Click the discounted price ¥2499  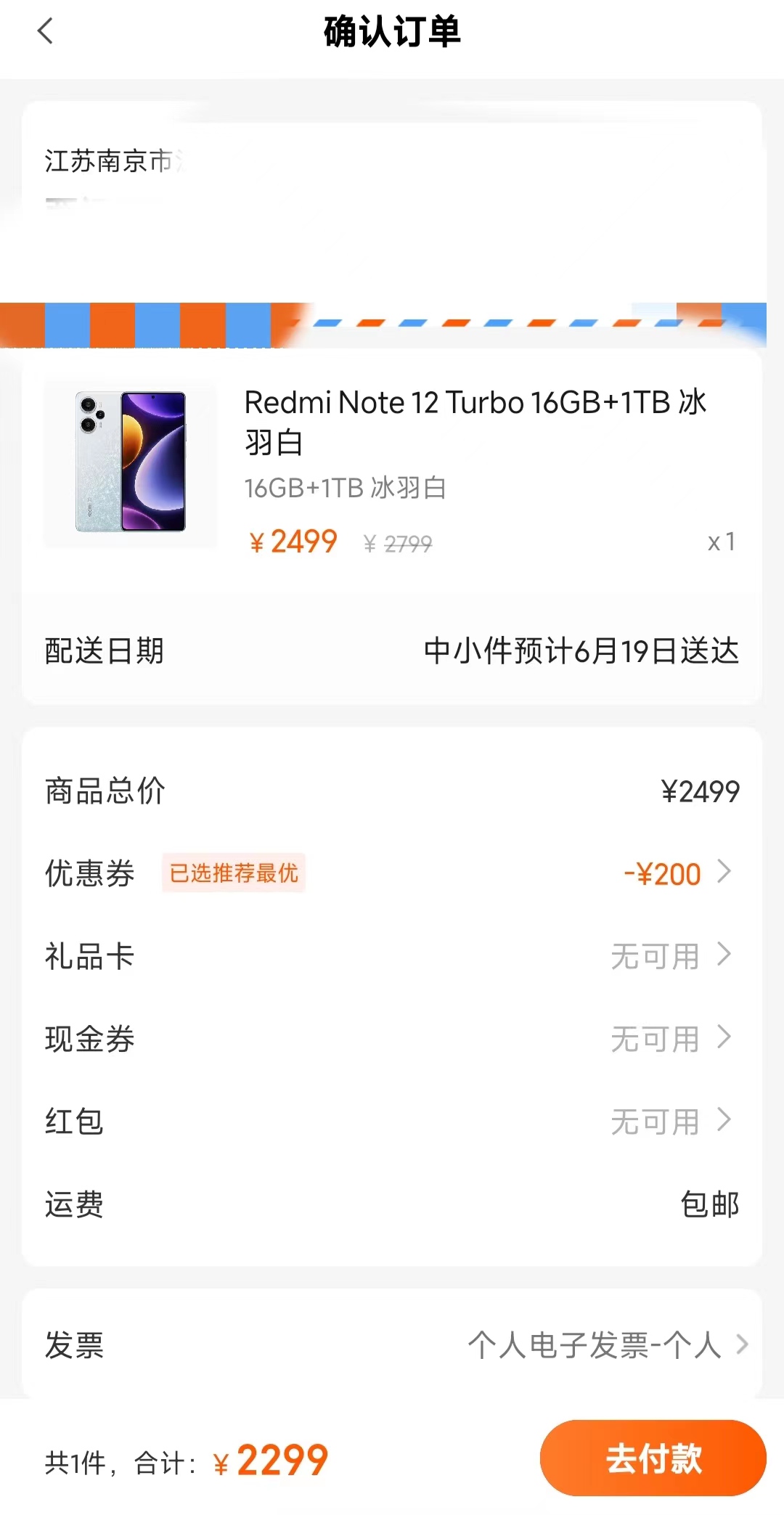[x=291, y=541]
